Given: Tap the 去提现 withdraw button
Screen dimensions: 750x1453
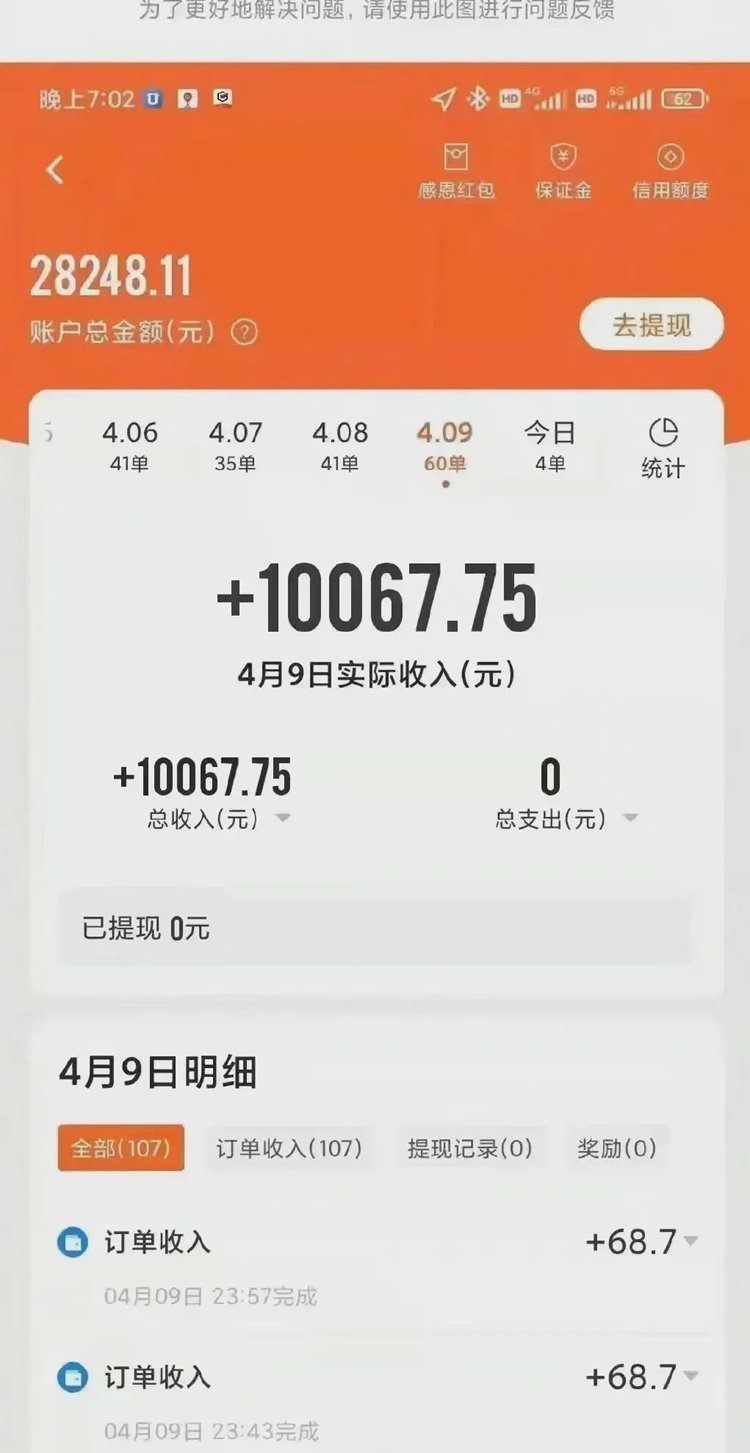Looking at the screenshot, I should [651, 325].
